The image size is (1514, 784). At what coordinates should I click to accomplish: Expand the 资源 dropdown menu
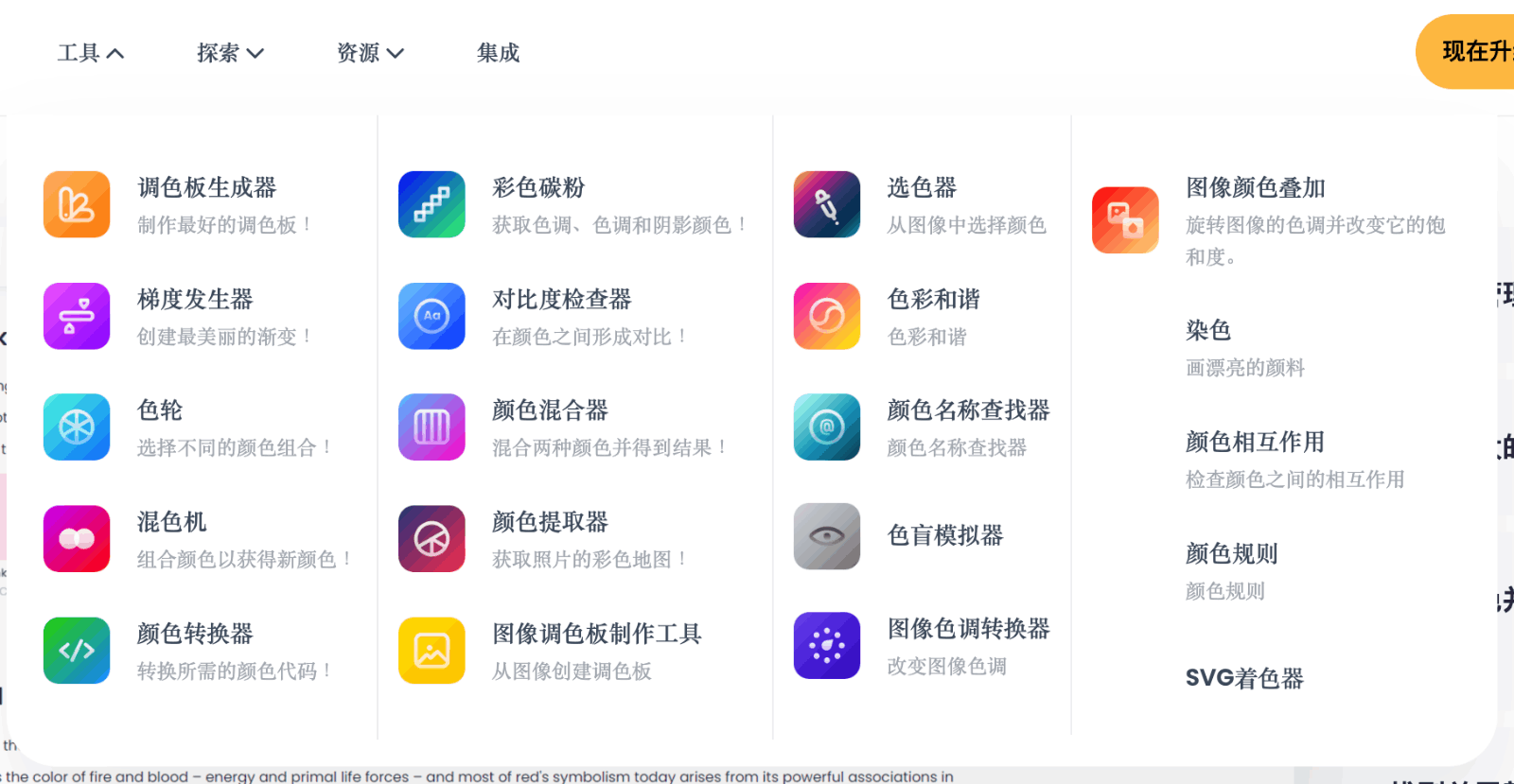369,53
